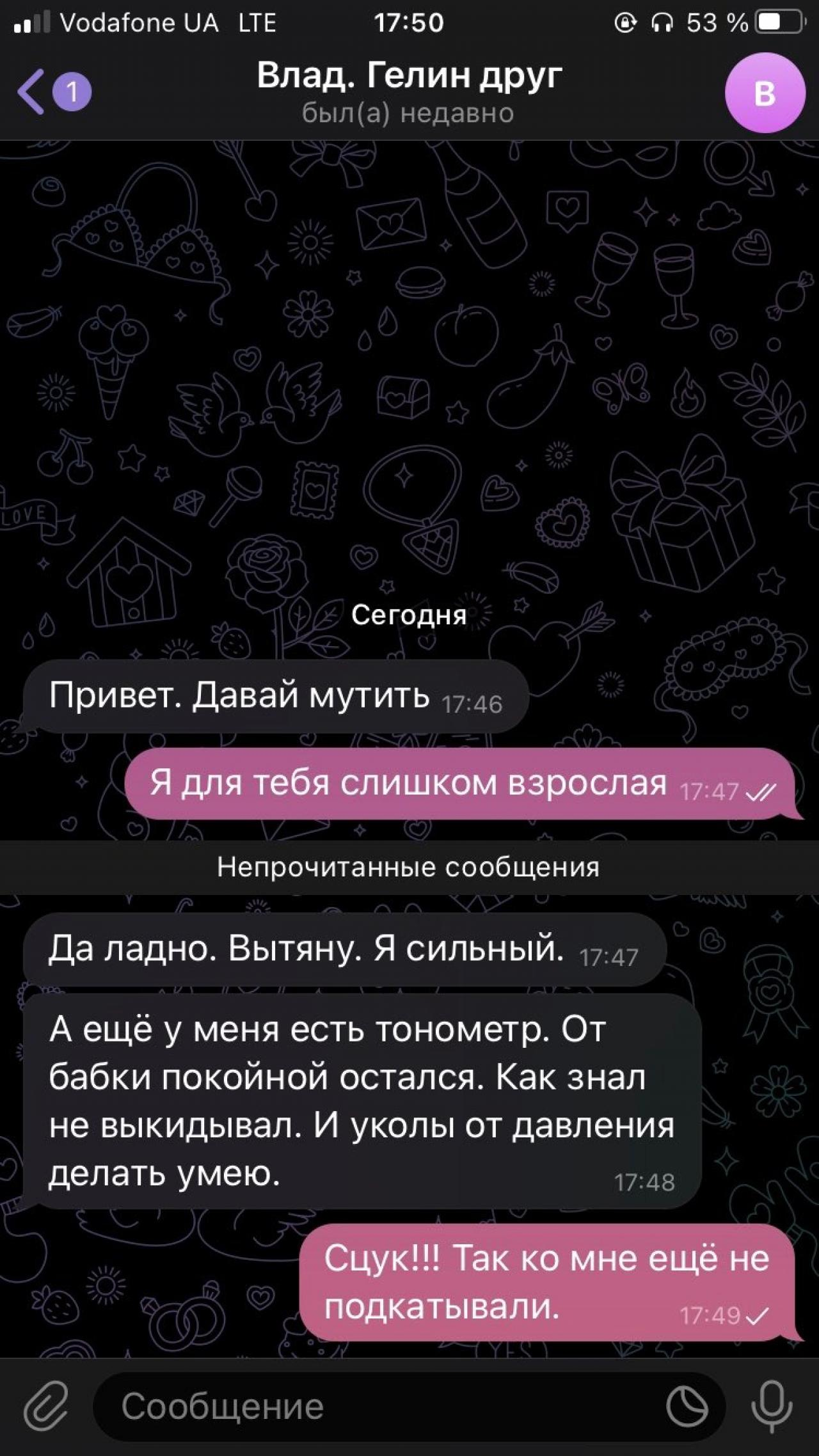This screenshot has height=1456, width=819.
Task: Open Влад's profile avatar
Action: pos(764,93)
